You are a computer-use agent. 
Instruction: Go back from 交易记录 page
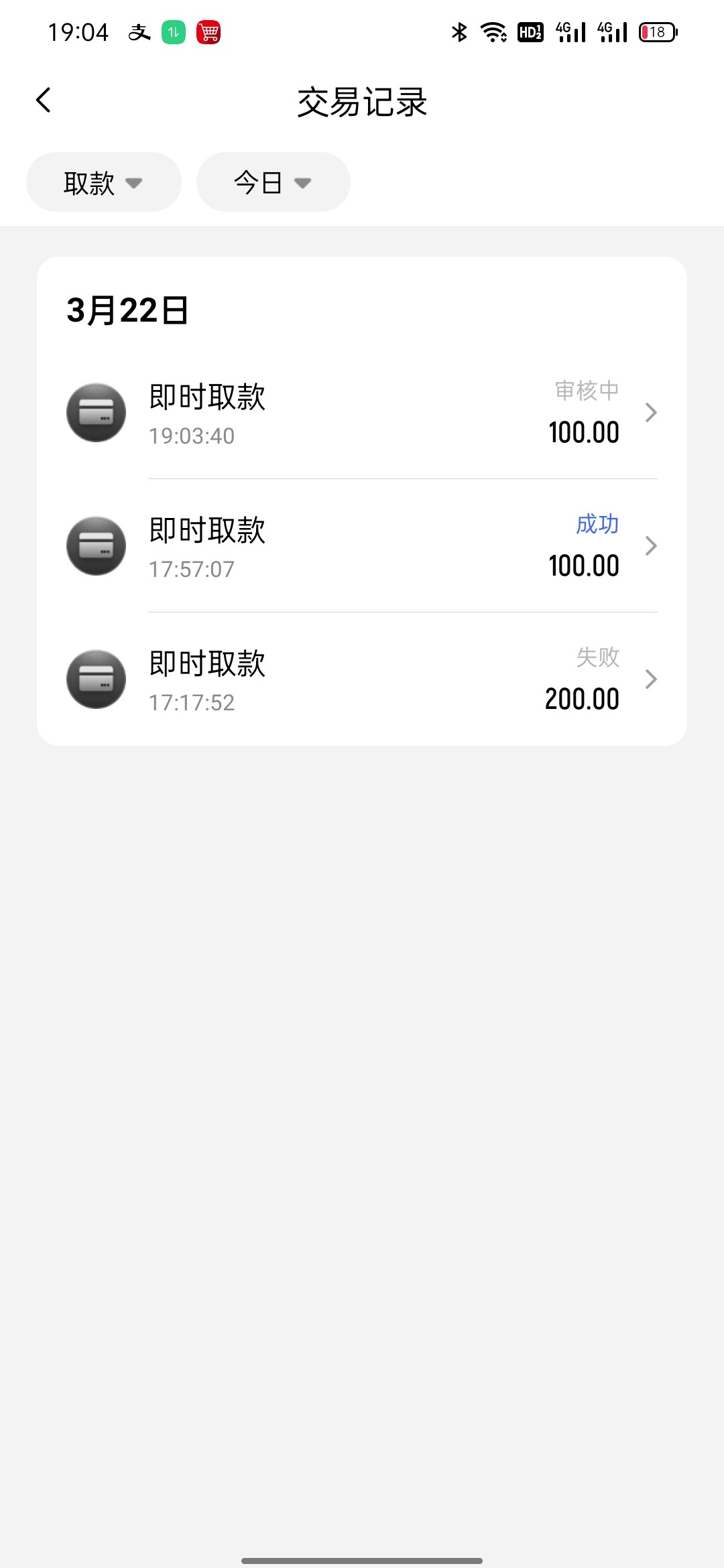click(44, 101)
